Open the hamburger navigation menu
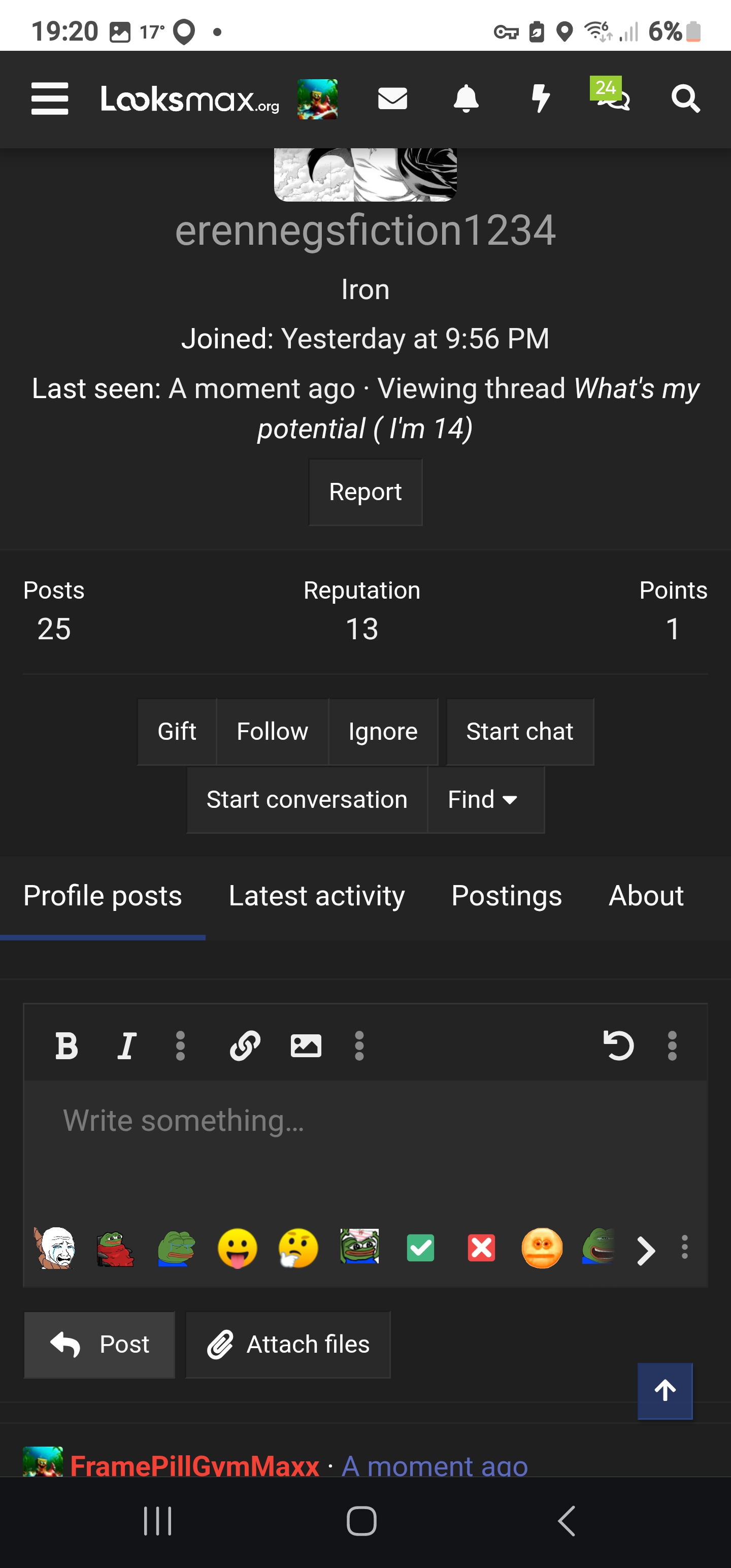Viewport: 731px width, 1568px height. coord(50,99)
